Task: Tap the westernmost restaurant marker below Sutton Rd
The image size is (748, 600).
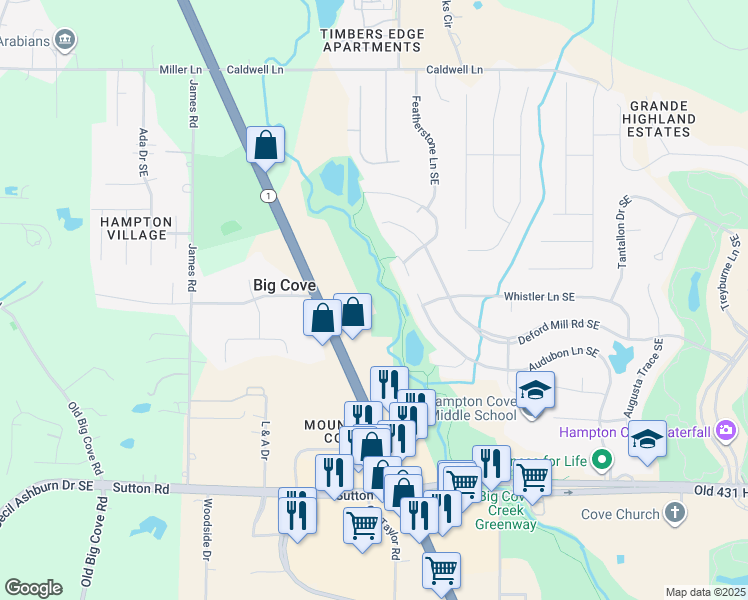Action: (297, 517)
